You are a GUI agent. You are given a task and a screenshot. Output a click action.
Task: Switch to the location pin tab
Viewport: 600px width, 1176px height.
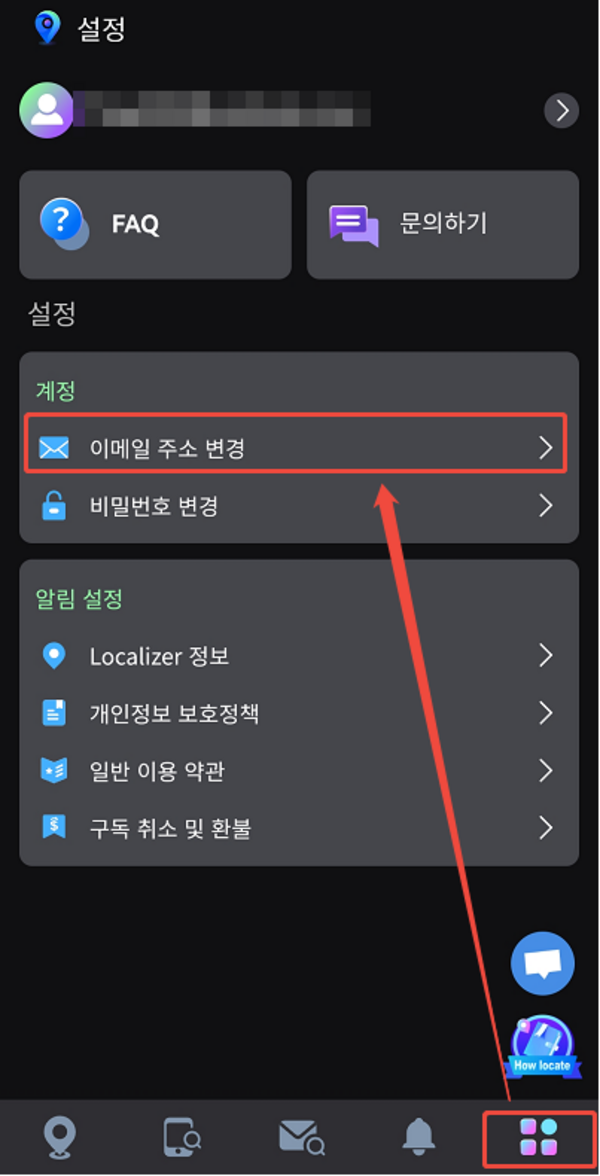[61, 1137]
